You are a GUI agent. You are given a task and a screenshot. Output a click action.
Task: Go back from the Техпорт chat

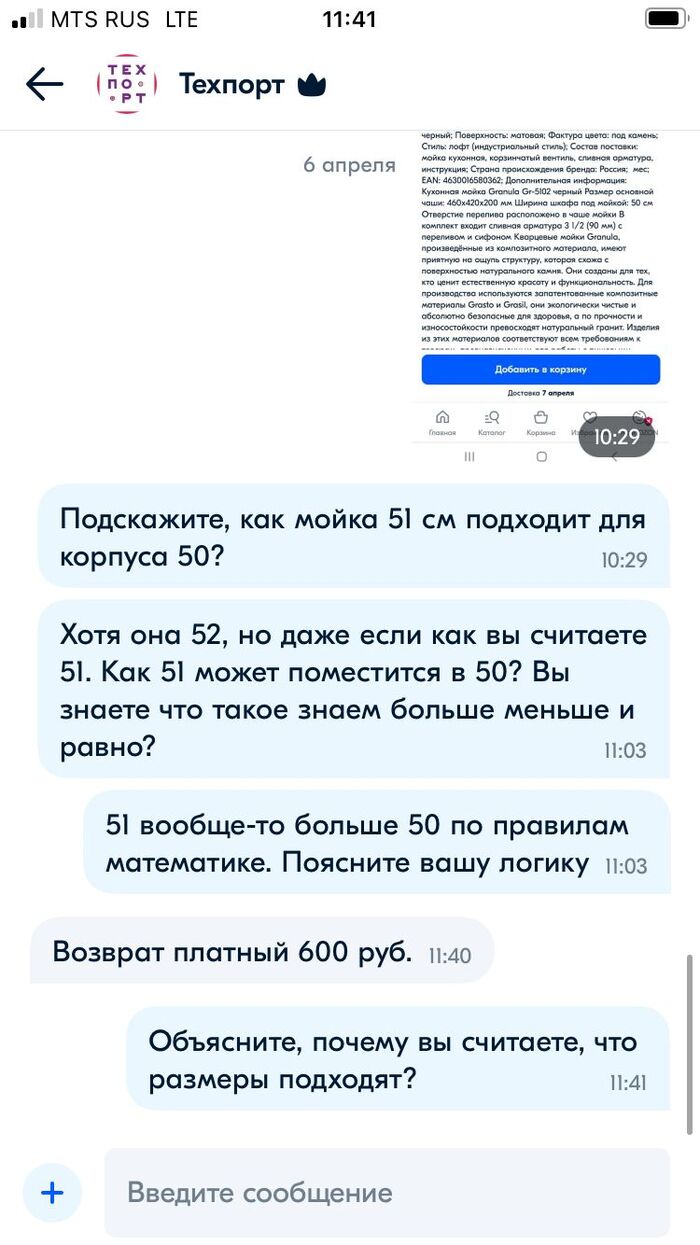45,85
